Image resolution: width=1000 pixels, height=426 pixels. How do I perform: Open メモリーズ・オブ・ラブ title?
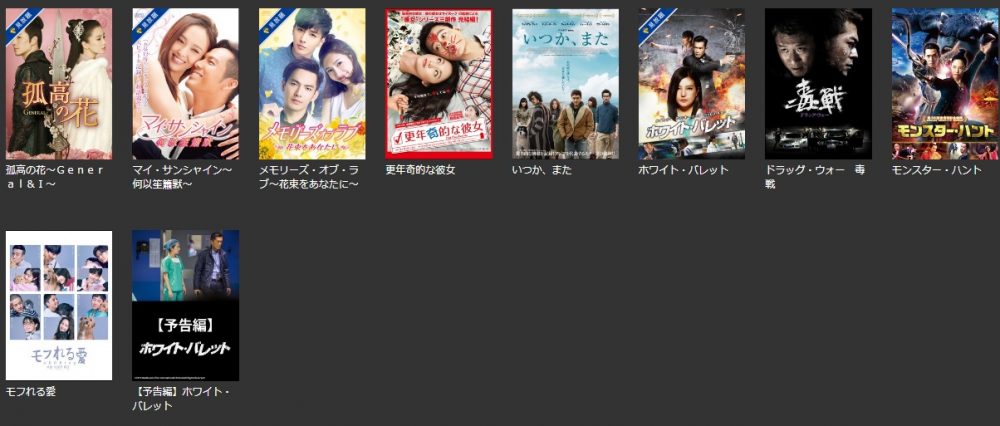312,84
